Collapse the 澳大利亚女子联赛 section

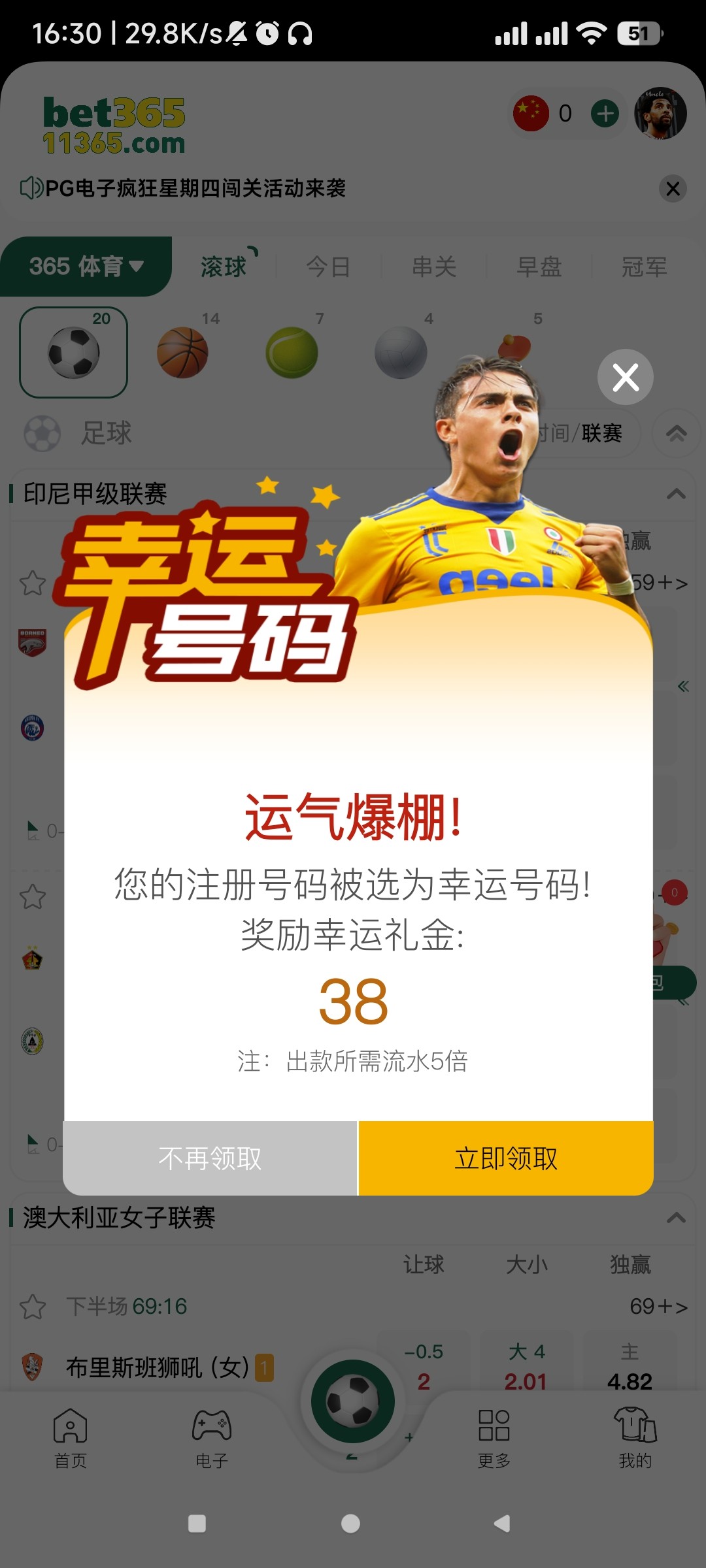click(x=676, y=1218)
